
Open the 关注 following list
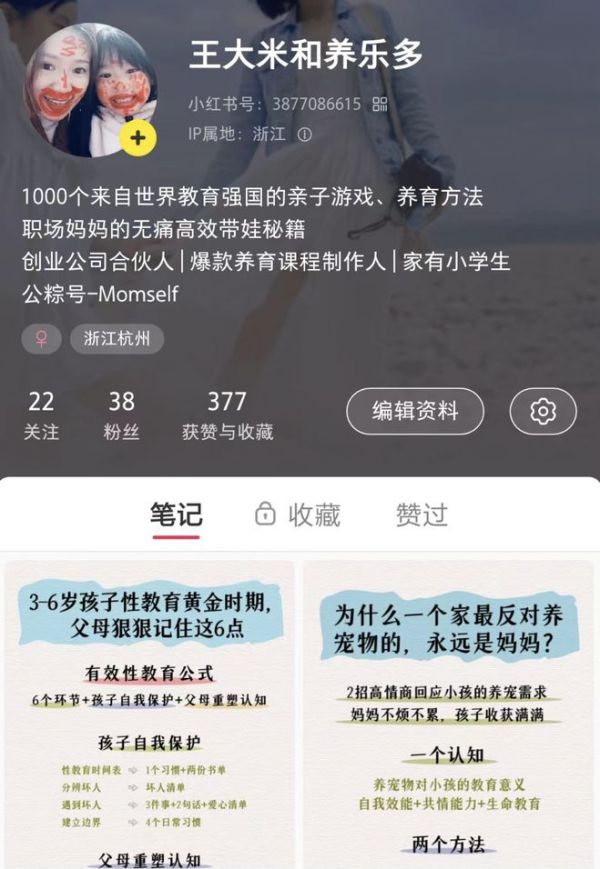click(x=41, y=415)
